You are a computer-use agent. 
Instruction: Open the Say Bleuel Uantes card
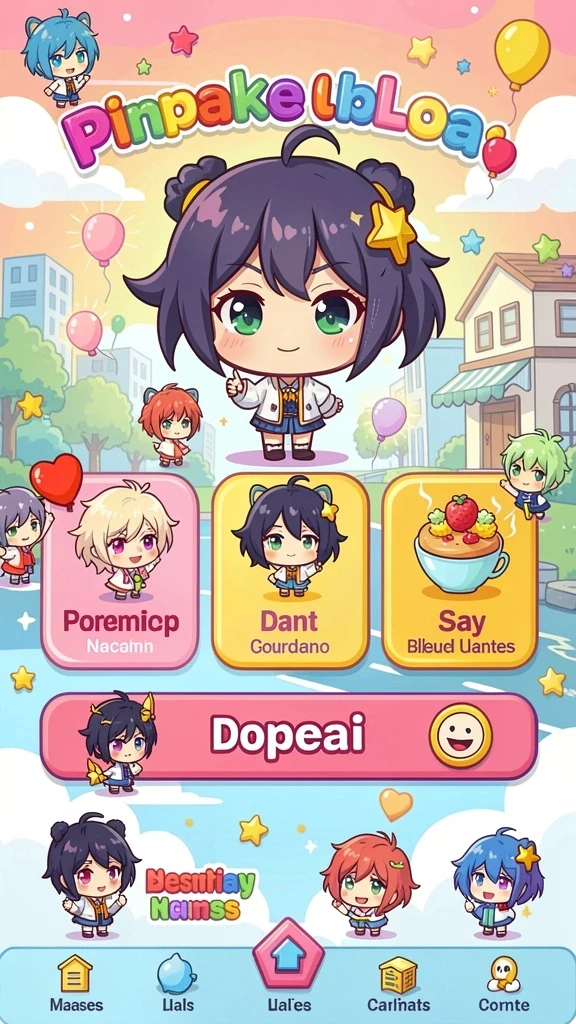coord(460,571)
